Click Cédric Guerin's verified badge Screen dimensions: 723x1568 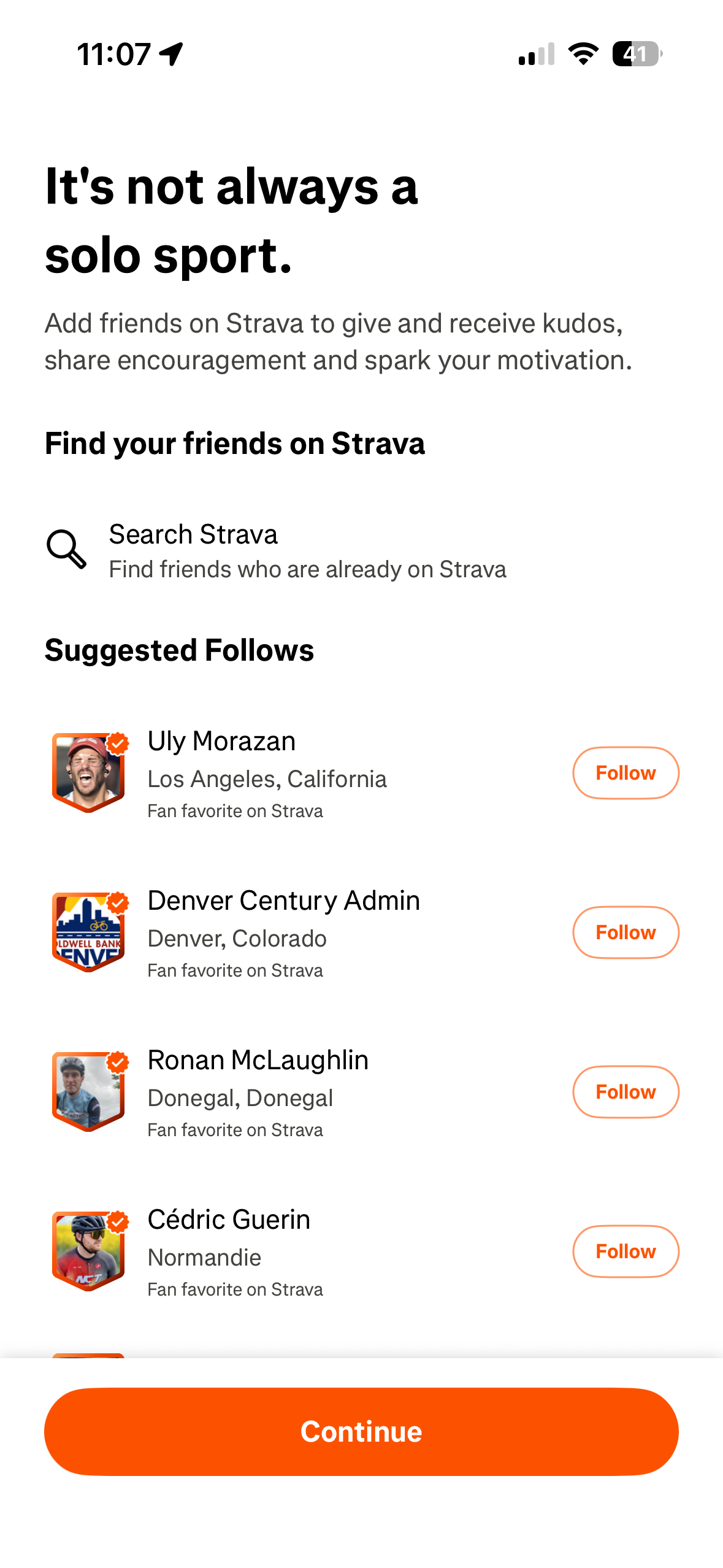click(117, 1221)
